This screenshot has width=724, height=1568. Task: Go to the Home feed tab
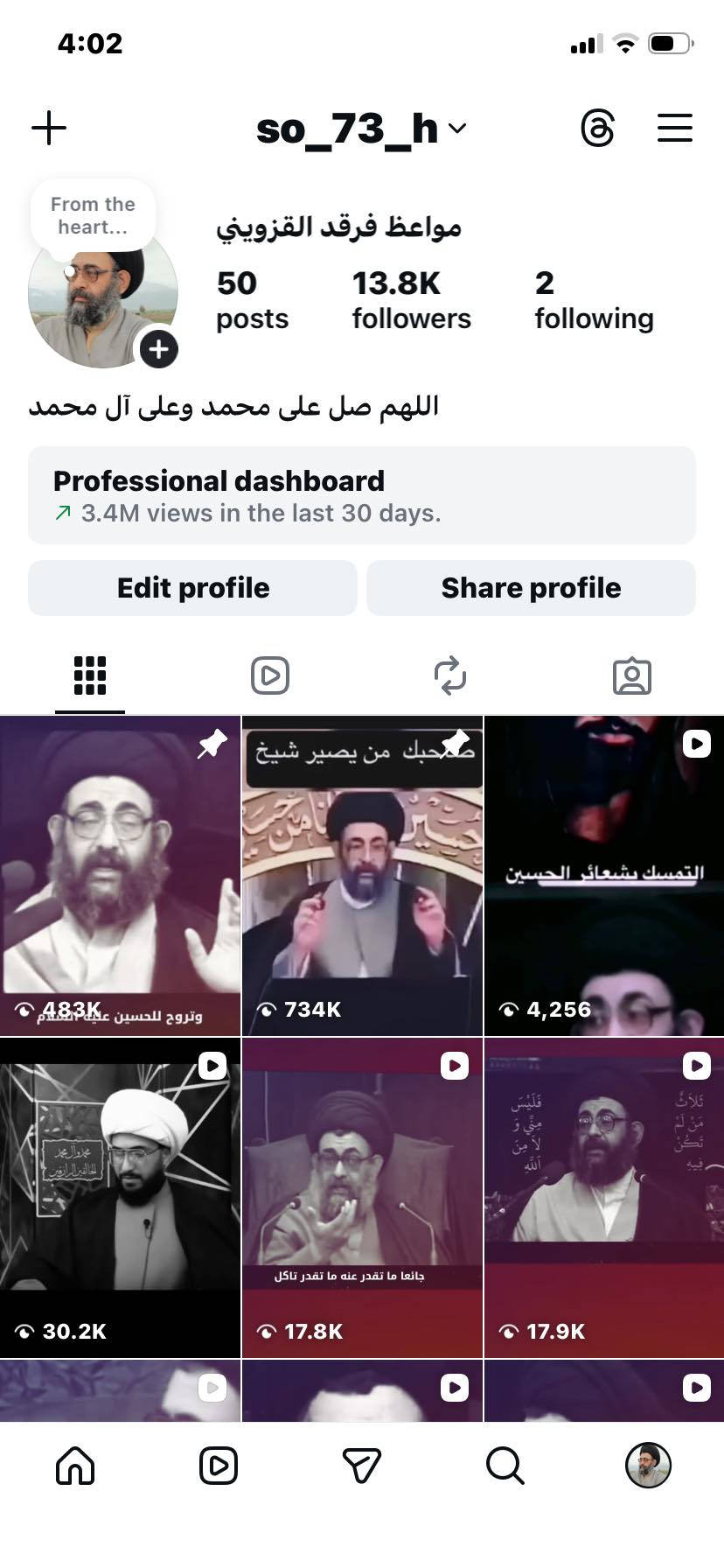click(x=75, y=1466)
